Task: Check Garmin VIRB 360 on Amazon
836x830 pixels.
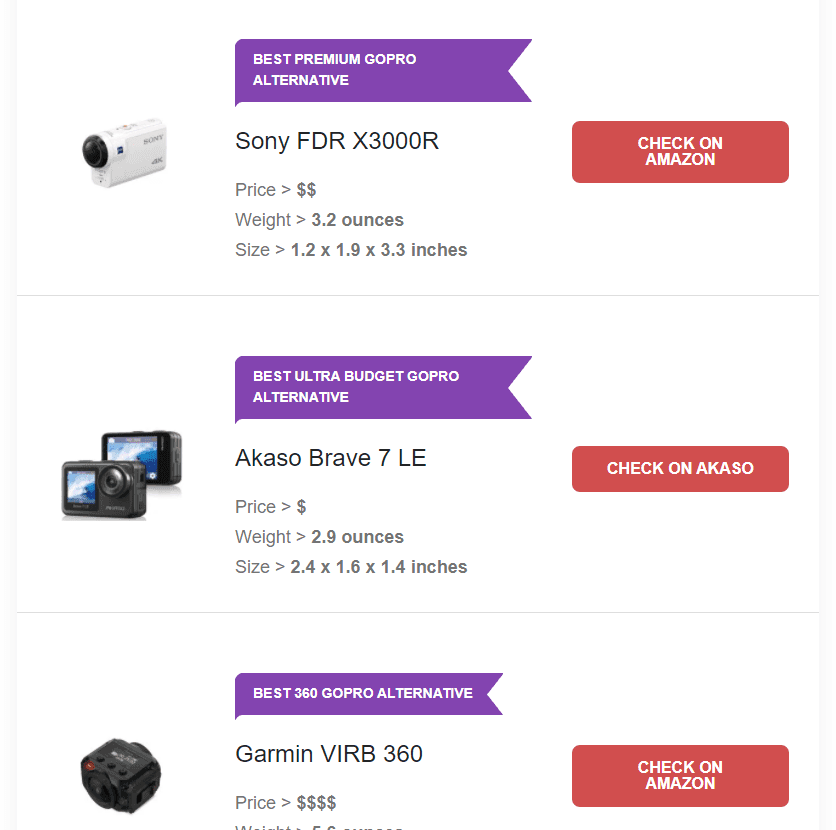Action: 680,775
